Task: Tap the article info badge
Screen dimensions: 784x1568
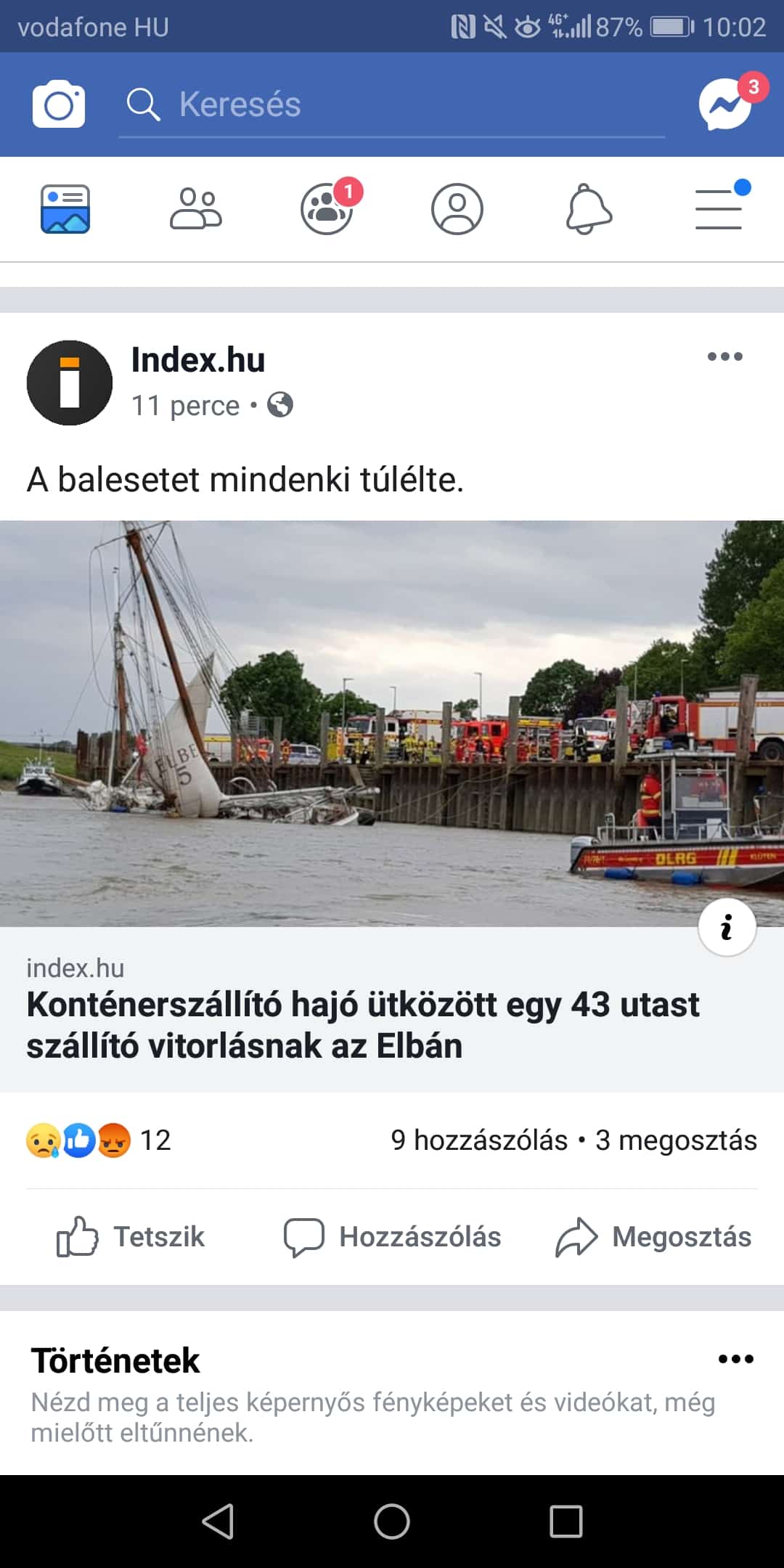Action: pyautogui.click(x=727, y=927)
